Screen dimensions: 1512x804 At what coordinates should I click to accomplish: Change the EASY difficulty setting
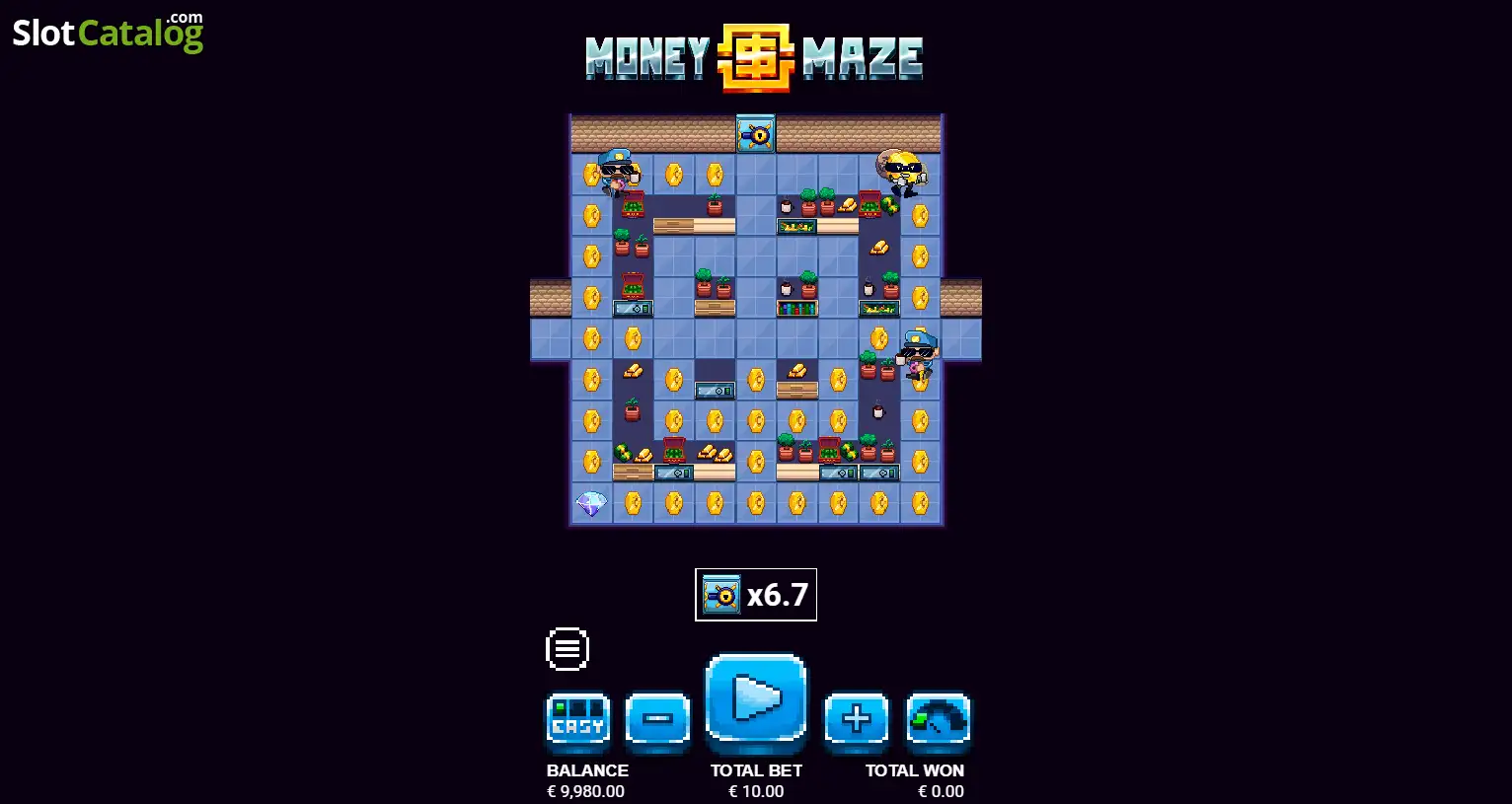578,719
